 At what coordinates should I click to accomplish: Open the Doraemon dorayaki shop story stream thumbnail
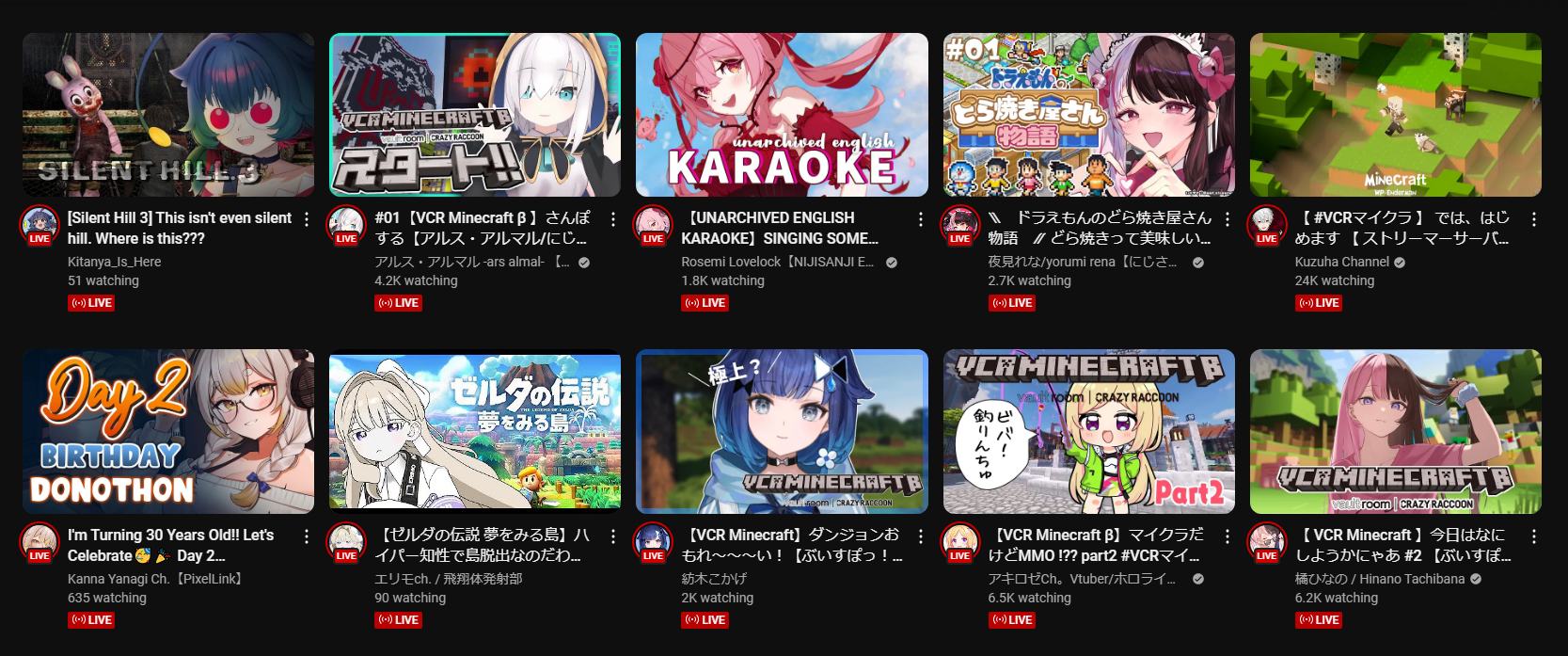(x=1088, y=115)
